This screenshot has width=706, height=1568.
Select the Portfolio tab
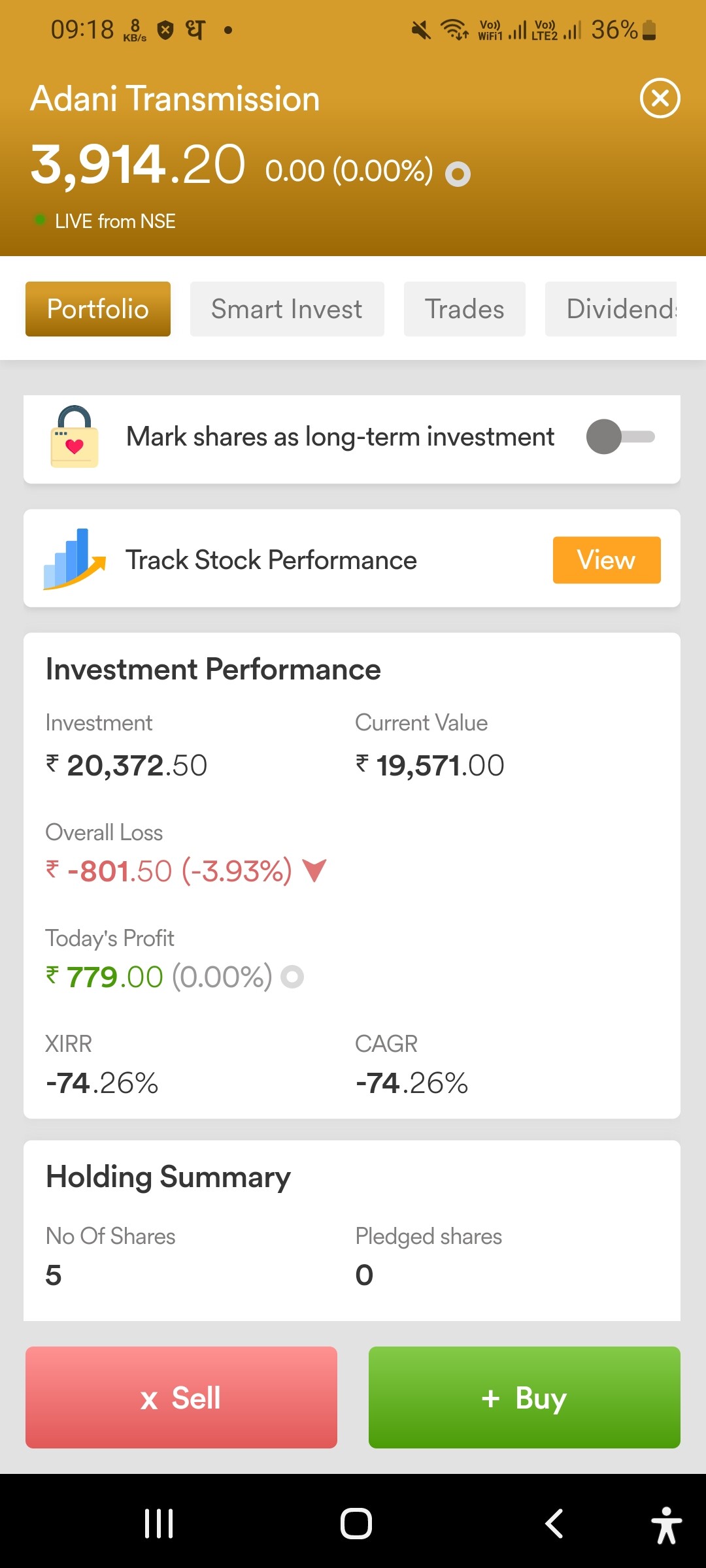[x=98, y=309]
